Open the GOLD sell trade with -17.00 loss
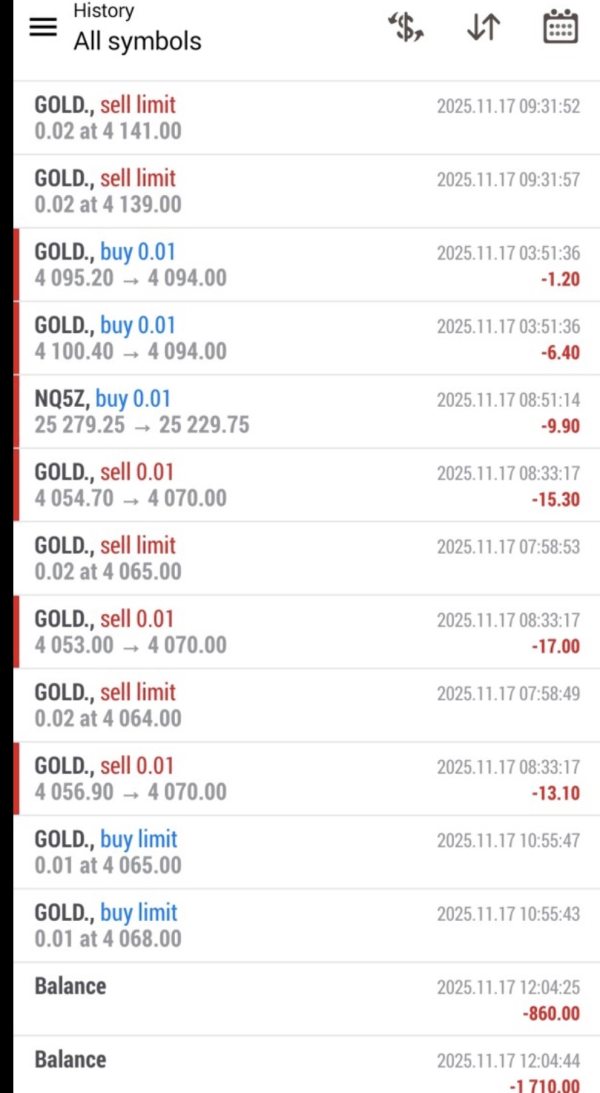The height and width of the screenshot is (1093, 600). (300, 632)
